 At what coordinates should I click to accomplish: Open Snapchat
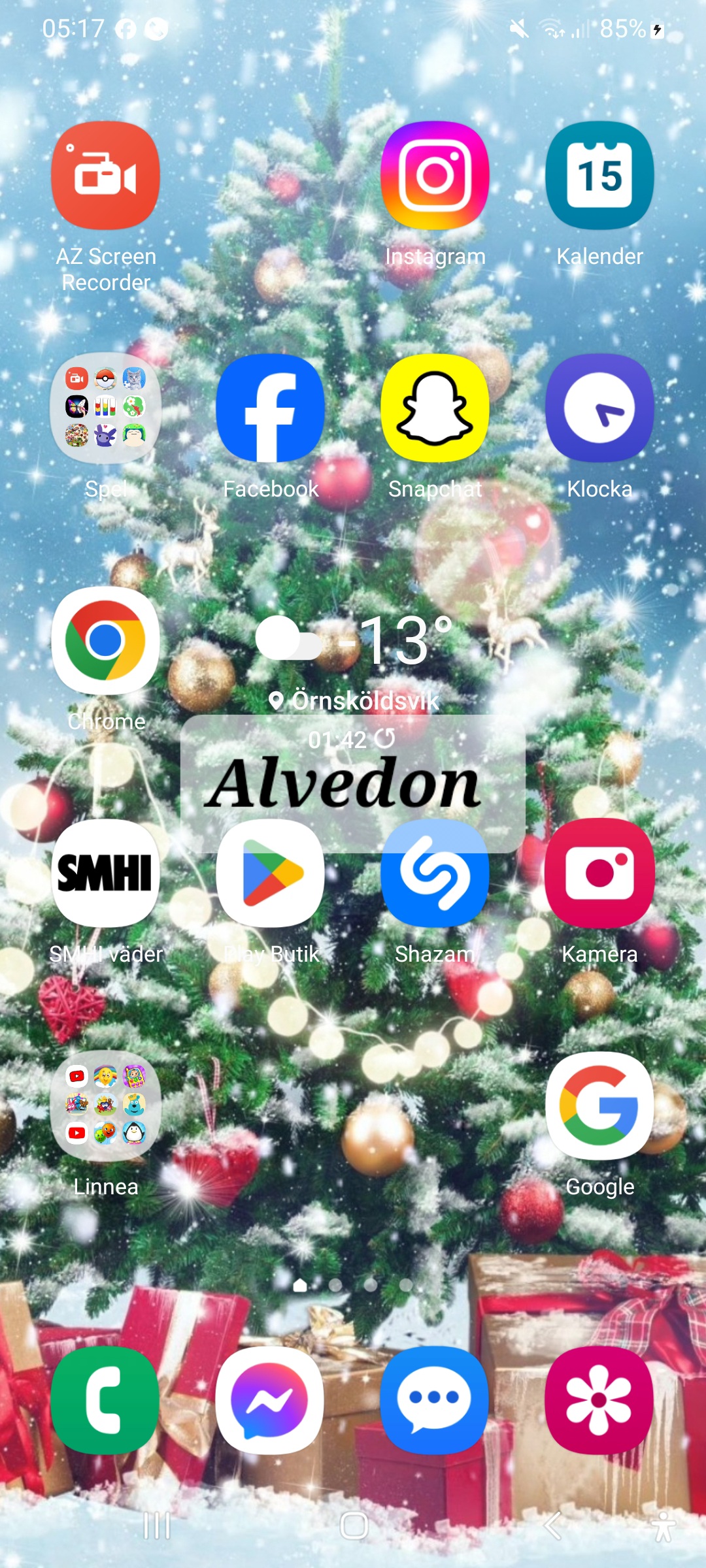click(x=435, y=408)
